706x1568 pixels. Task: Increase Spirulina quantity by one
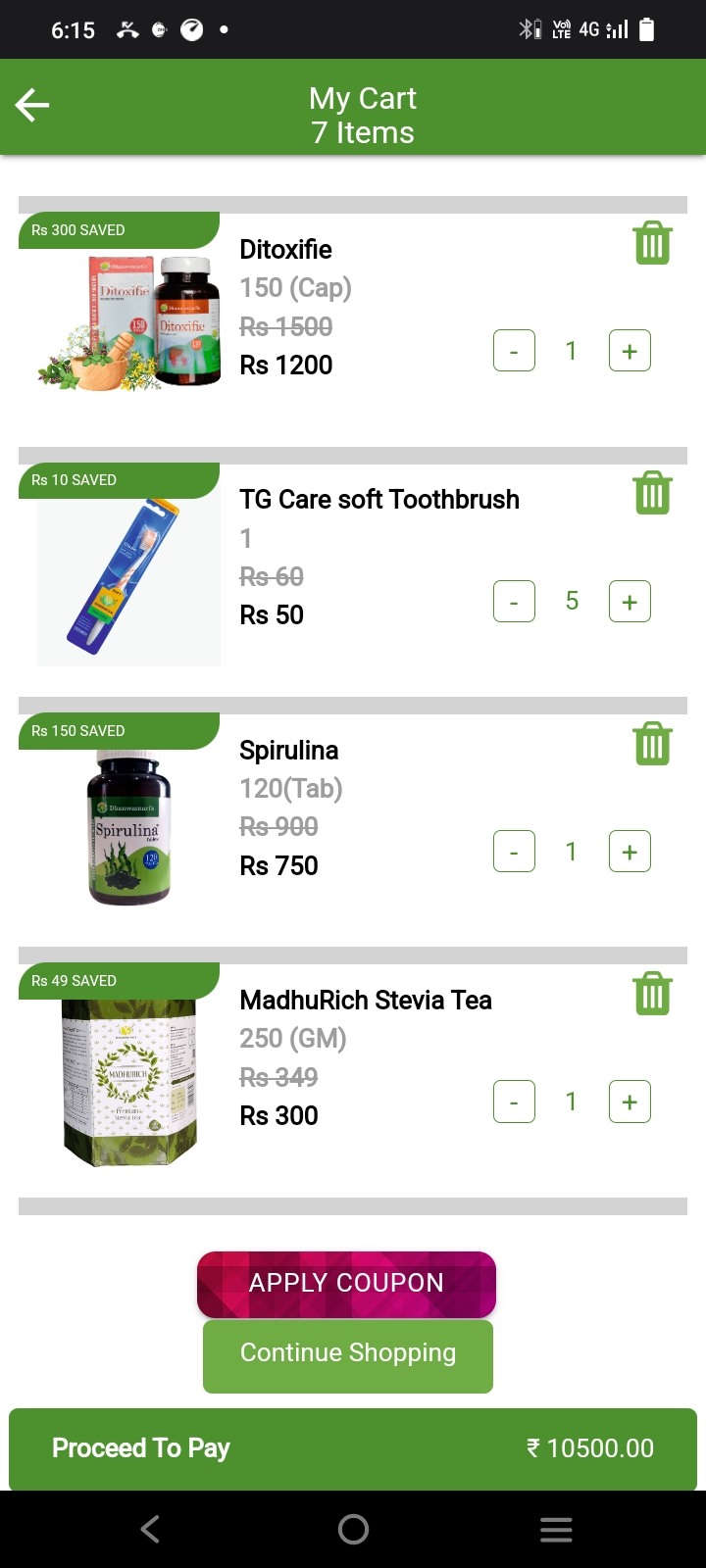pyautogui.click(x=630, y=852)
